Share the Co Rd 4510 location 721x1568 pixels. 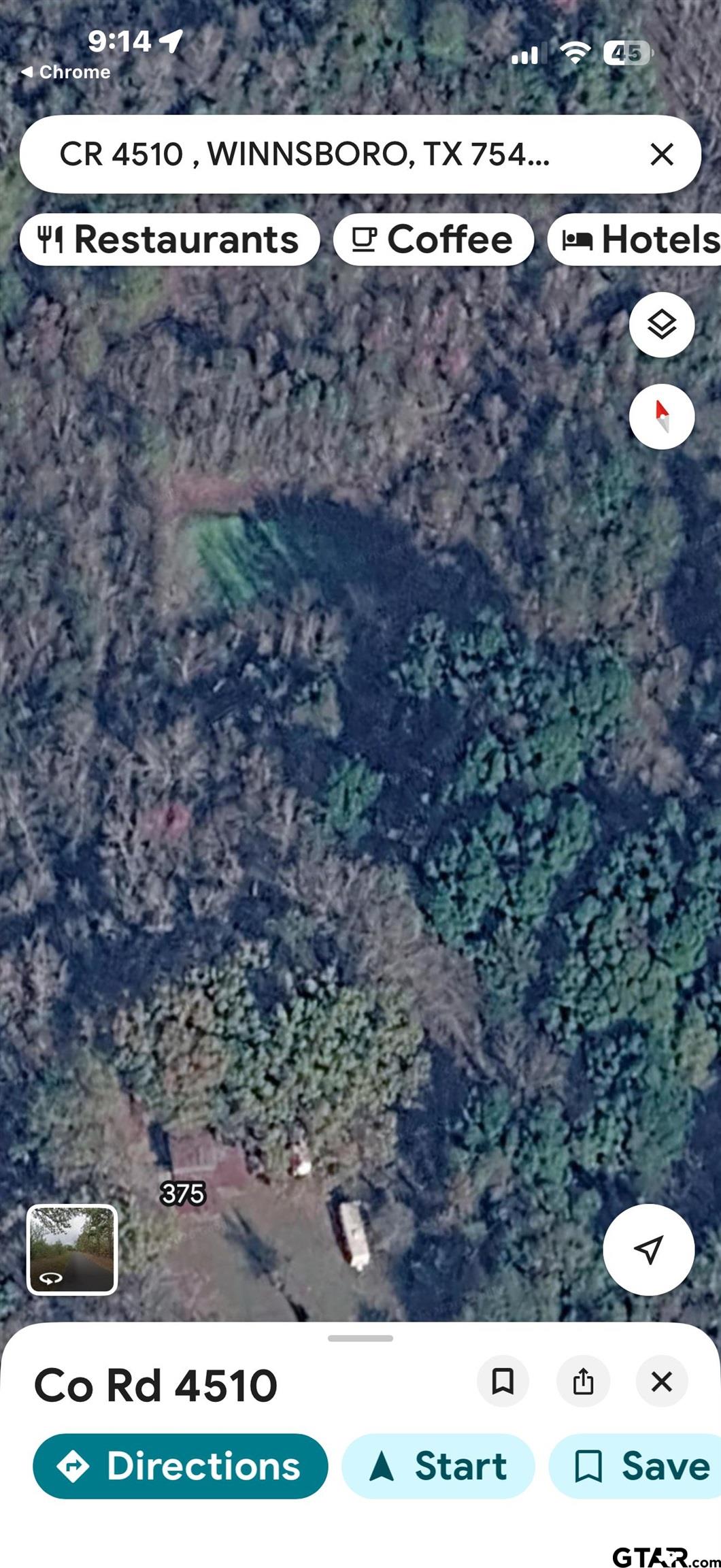pos(583,1381)
